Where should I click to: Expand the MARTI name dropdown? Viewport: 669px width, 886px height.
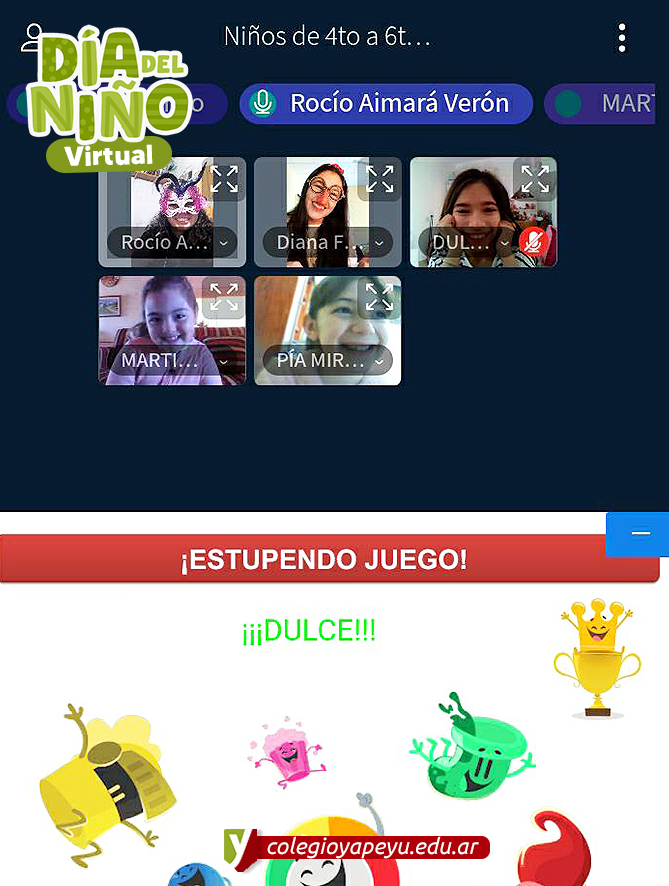223,360
